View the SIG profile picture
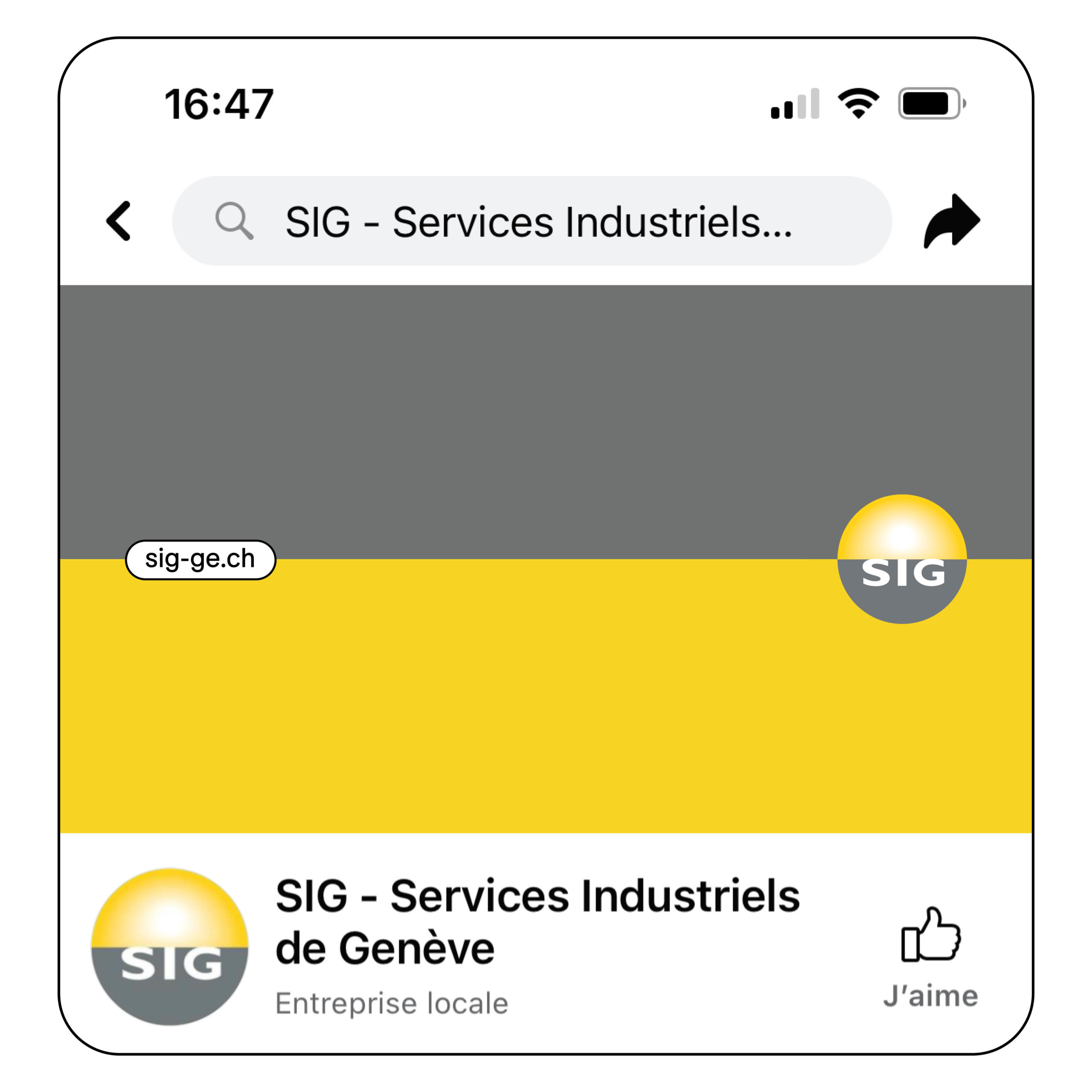 (170, 947)
